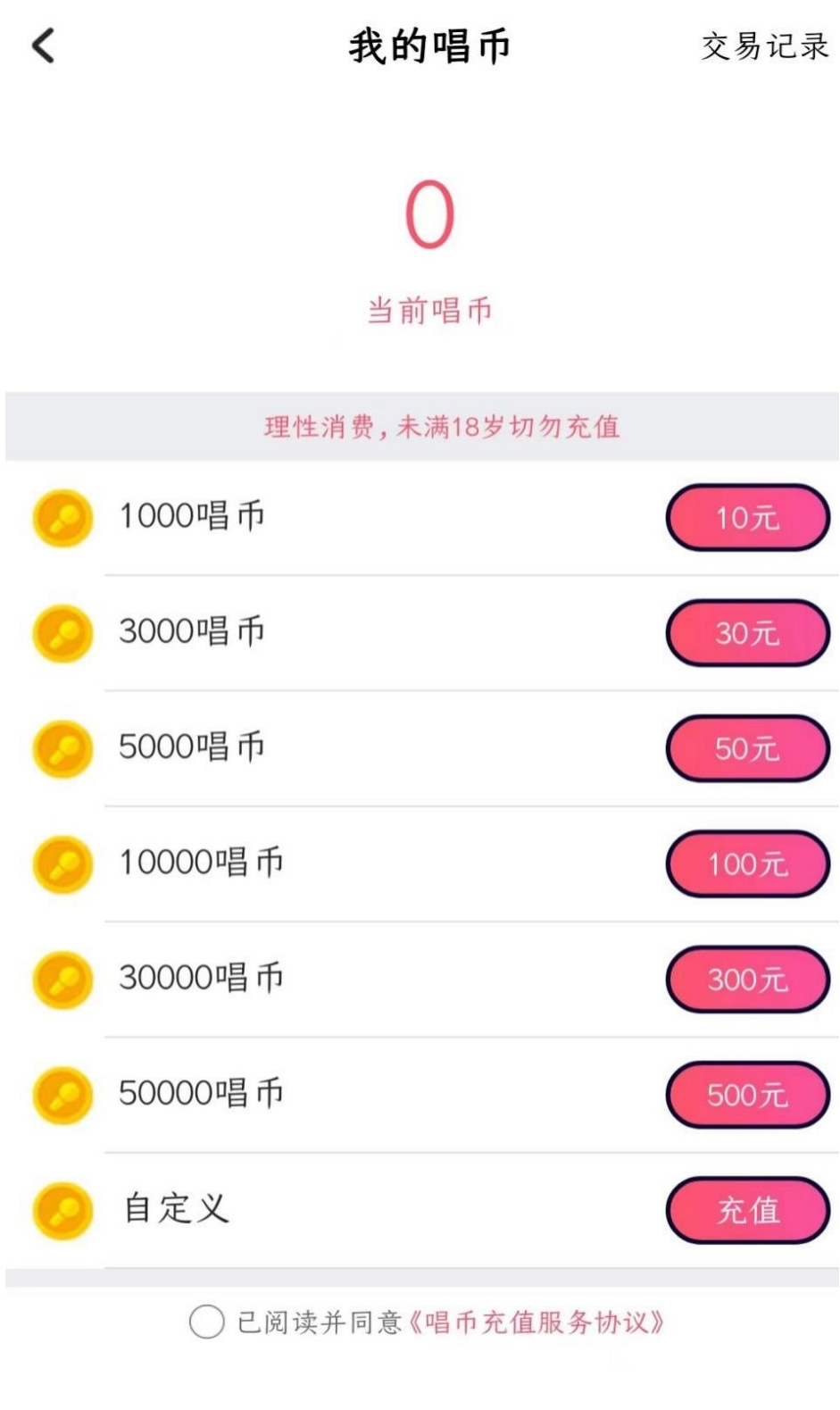Tap 充值 for custom 自定义 amount
Image resolution: width=840 pixels, height=1410 pixels.
pyautogui.click(x=748, y=1210)
